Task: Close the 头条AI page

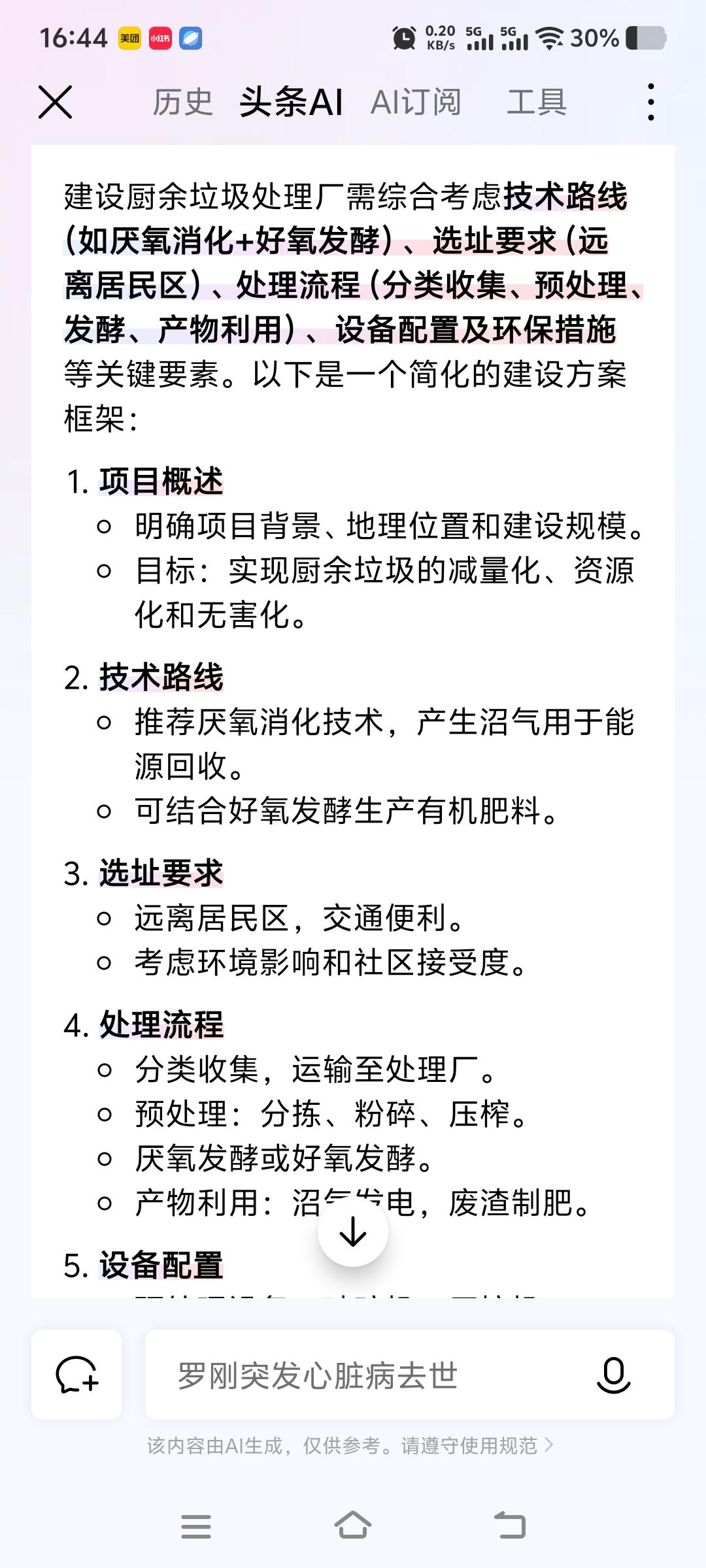Action: coord(55,103)
